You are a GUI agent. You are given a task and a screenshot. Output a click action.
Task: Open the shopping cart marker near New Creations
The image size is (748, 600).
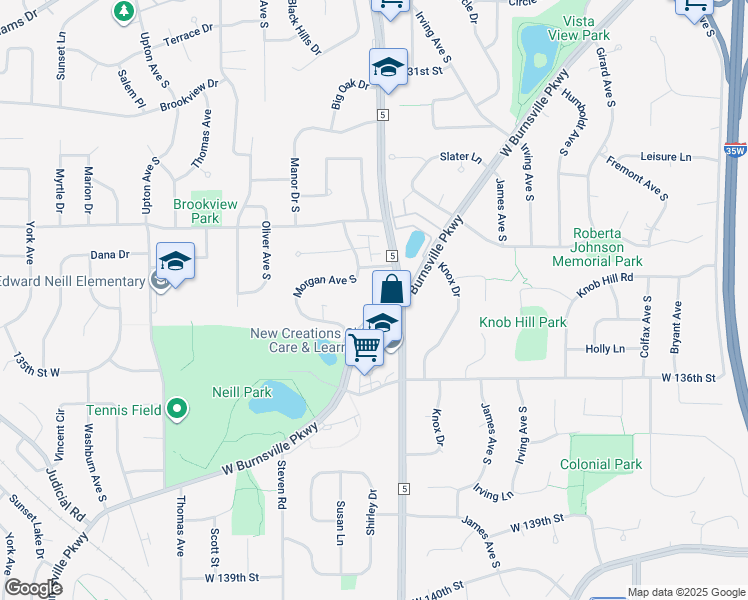point(365,347)
